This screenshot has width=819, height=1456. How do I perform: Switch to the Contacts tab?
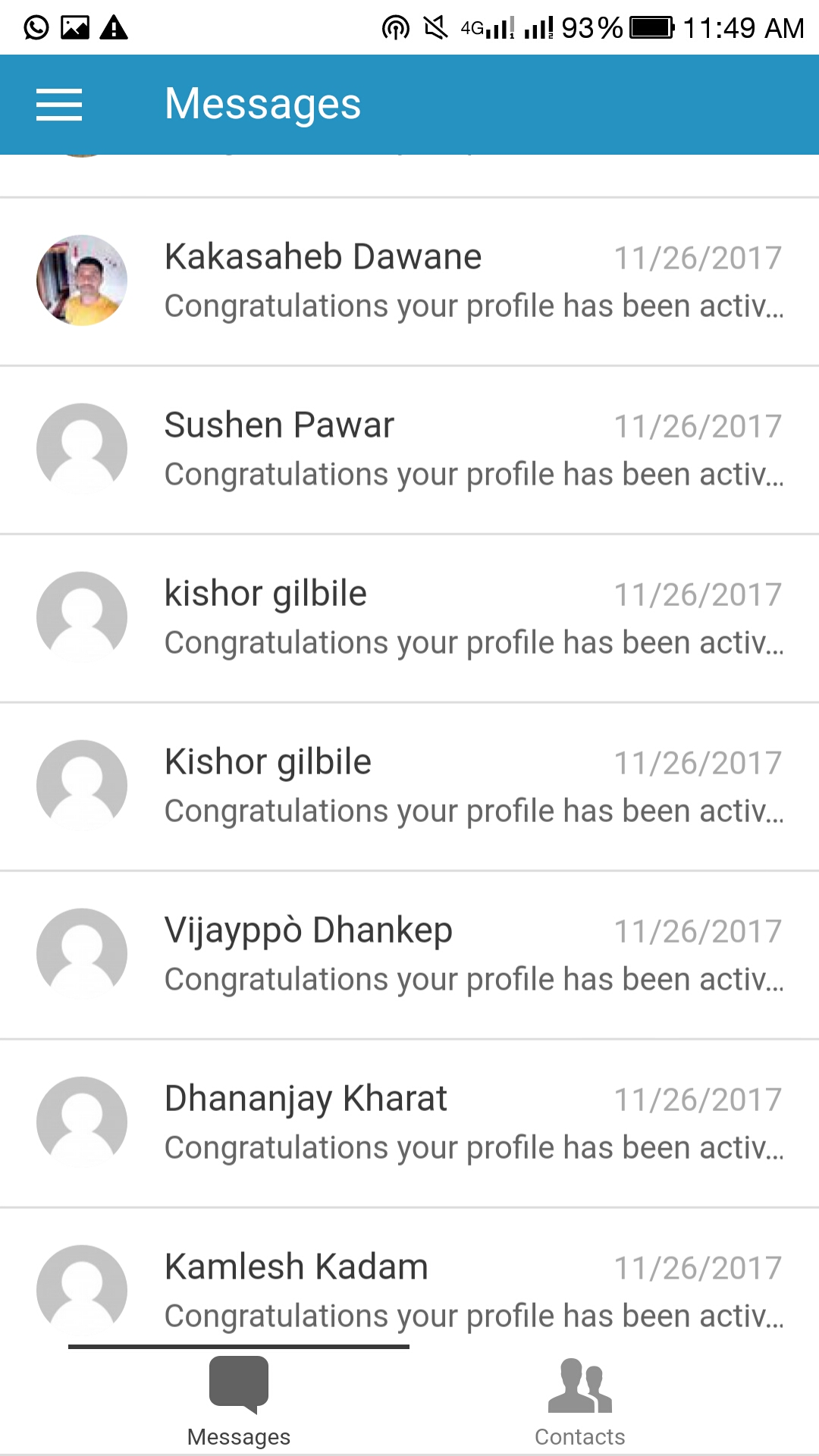(x=580, y=1401)
